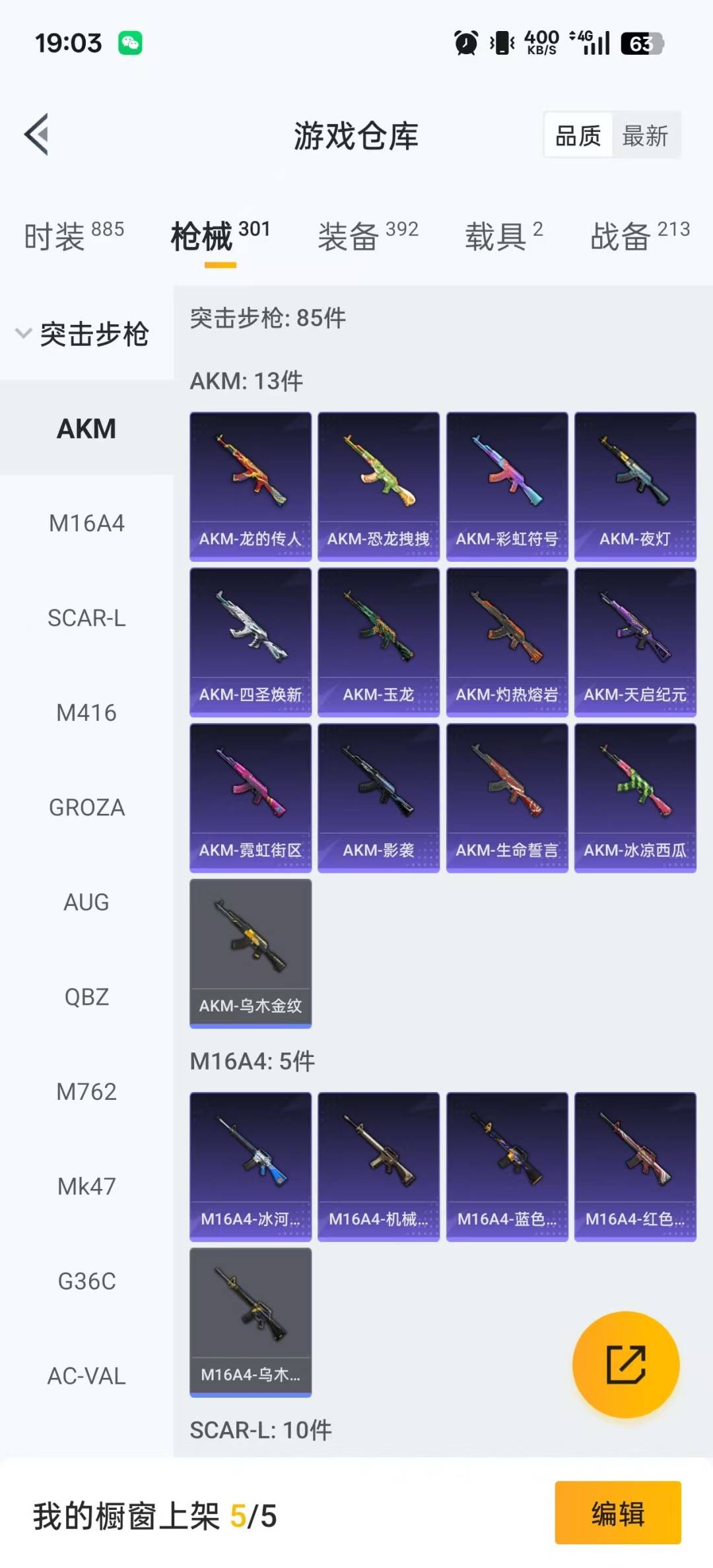The width and height of the screenshot is (713, 1568).
Task: Sort items by 最新
Action: click(645, 136)
